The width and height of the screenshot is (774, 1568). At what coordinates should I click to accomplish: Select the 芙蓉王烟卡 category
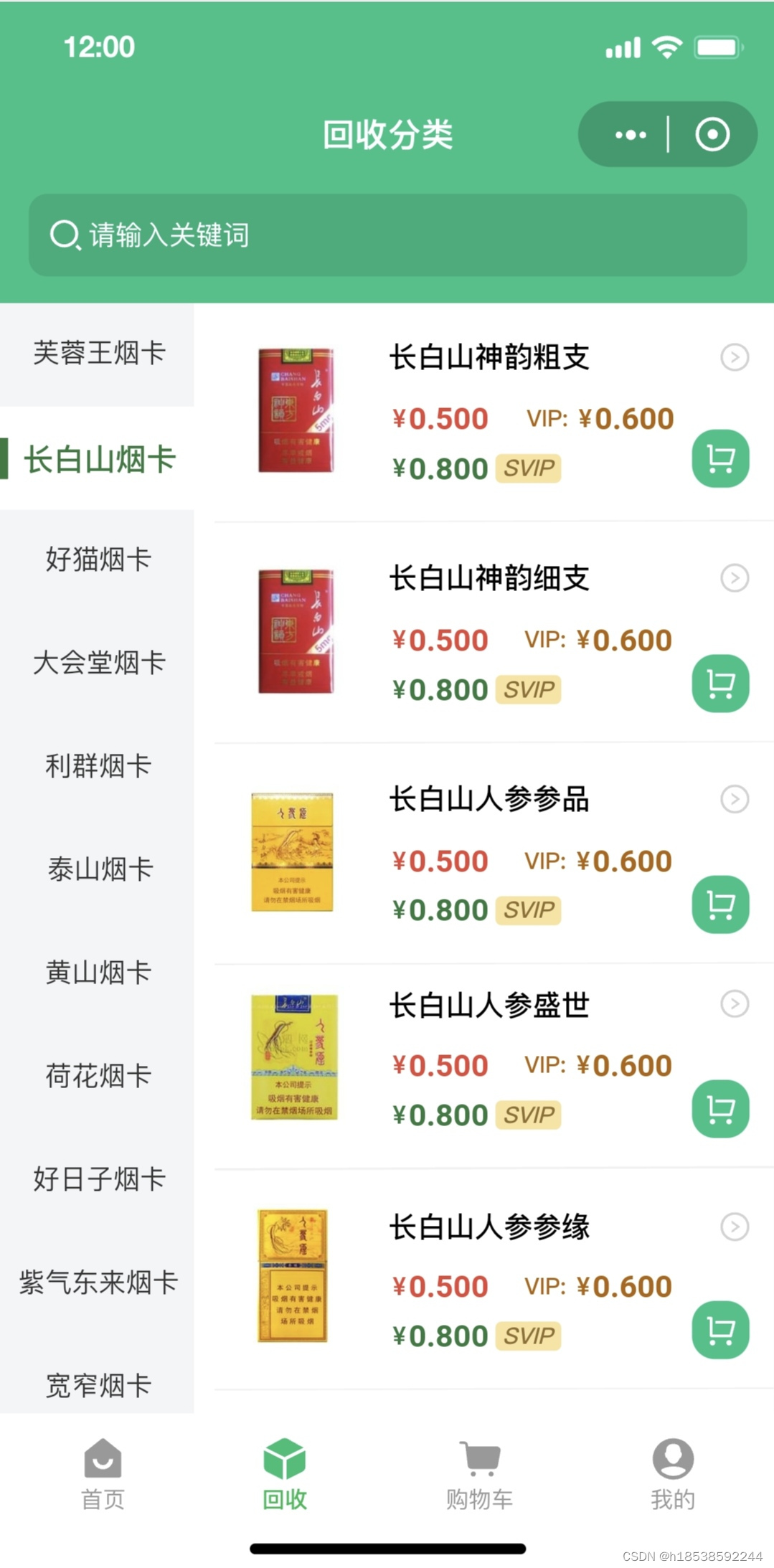coord(98,354)
